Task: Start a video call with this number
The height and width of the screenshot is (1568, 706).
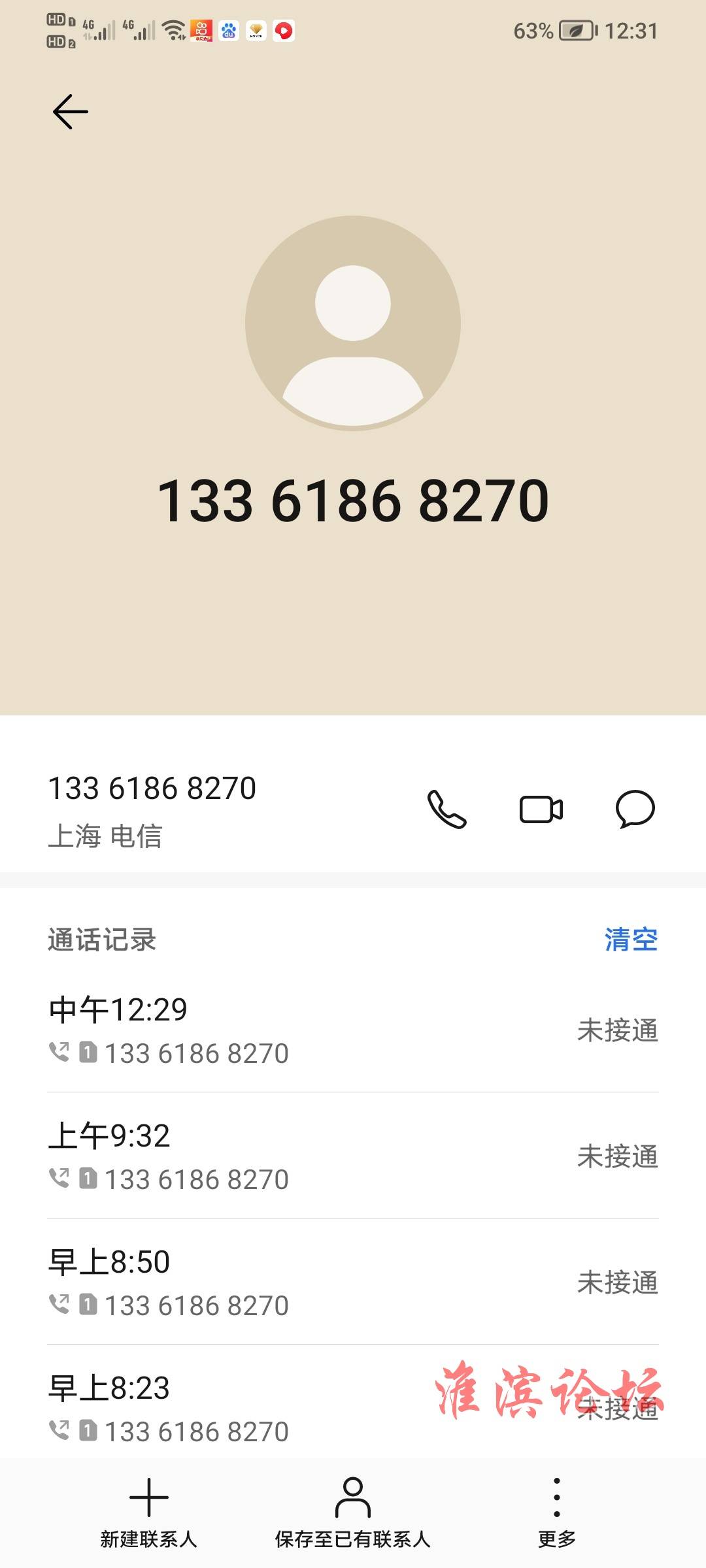Action: click(x=541, y=809)
